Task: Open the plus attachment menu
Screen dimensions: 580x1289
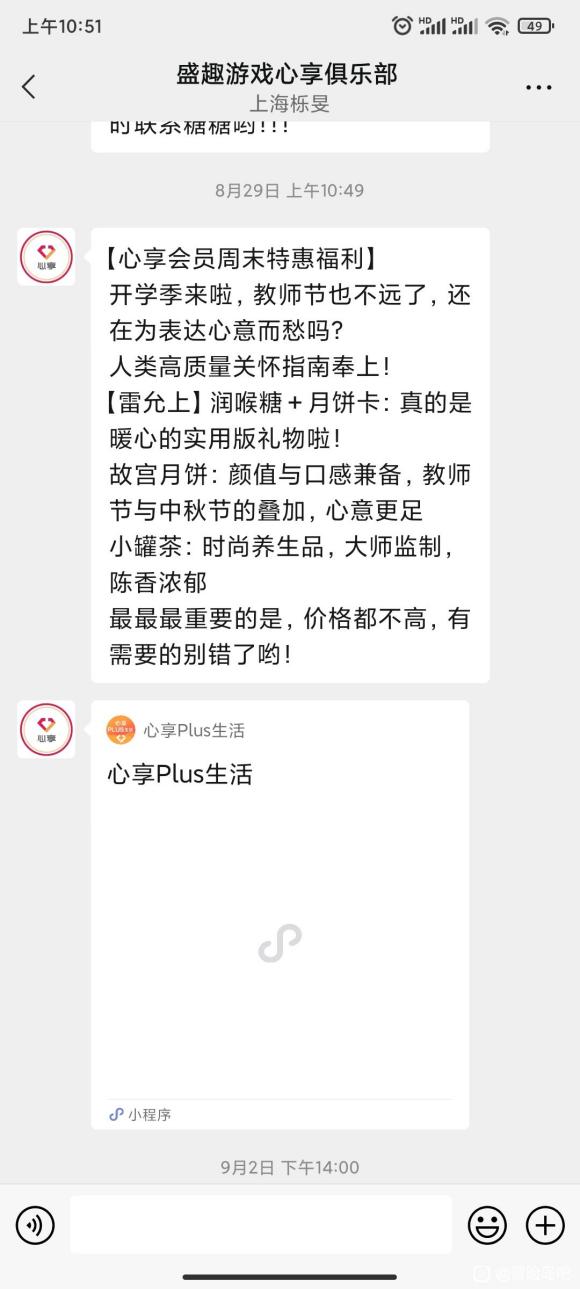Action: [x=545, y=1225]
